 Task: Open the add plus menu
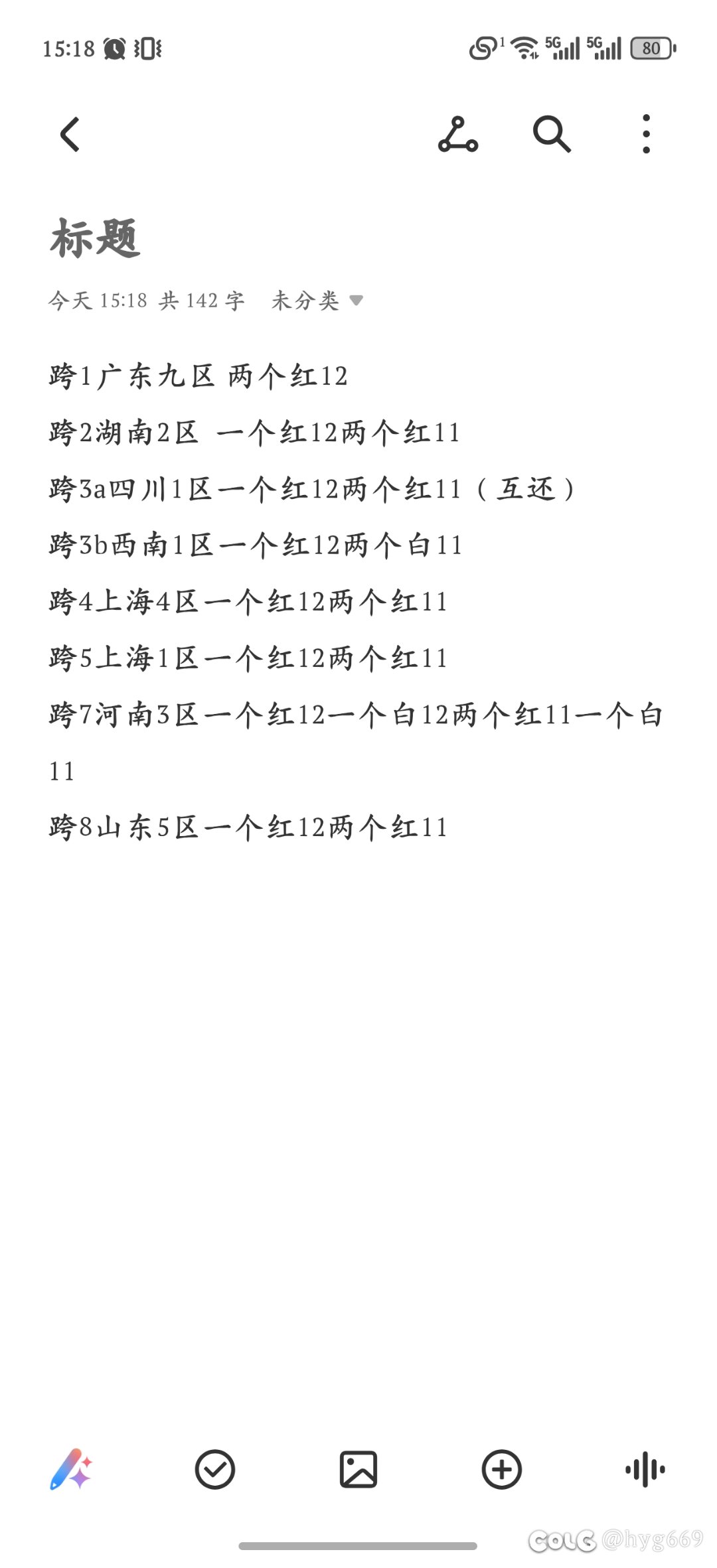tap(502, 1469)
